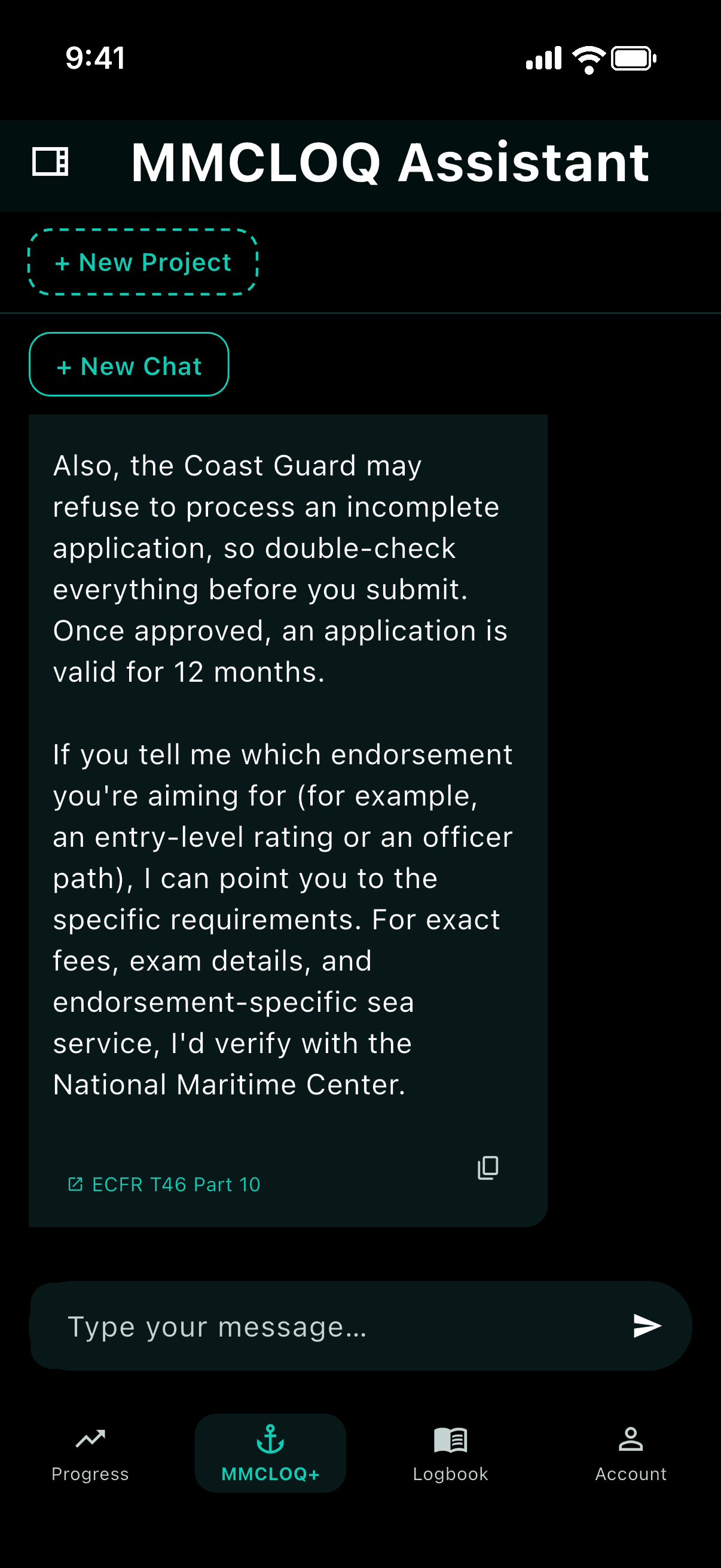Switch to the Progress tab
Viewport: 721px width, 1568px height.
tap(90, 1454)
